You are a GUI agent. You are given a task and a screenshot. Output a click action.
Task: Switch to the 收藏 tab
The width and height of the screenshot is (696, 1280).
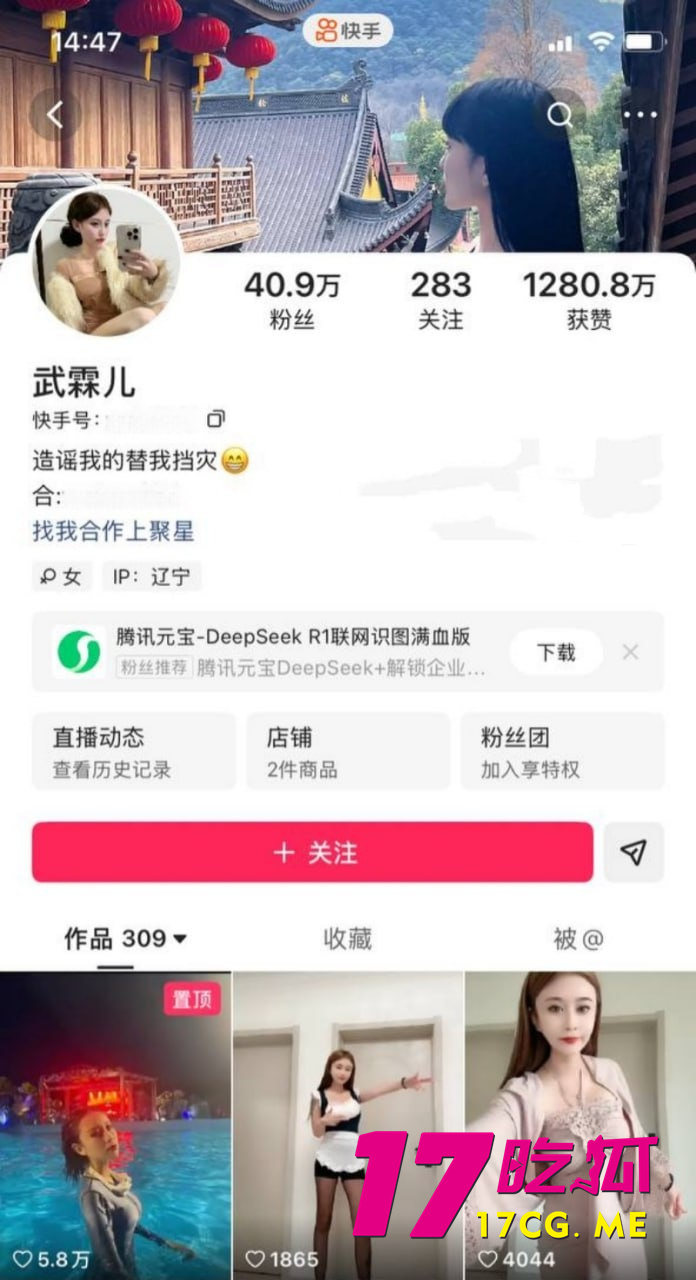click(347, 939)
